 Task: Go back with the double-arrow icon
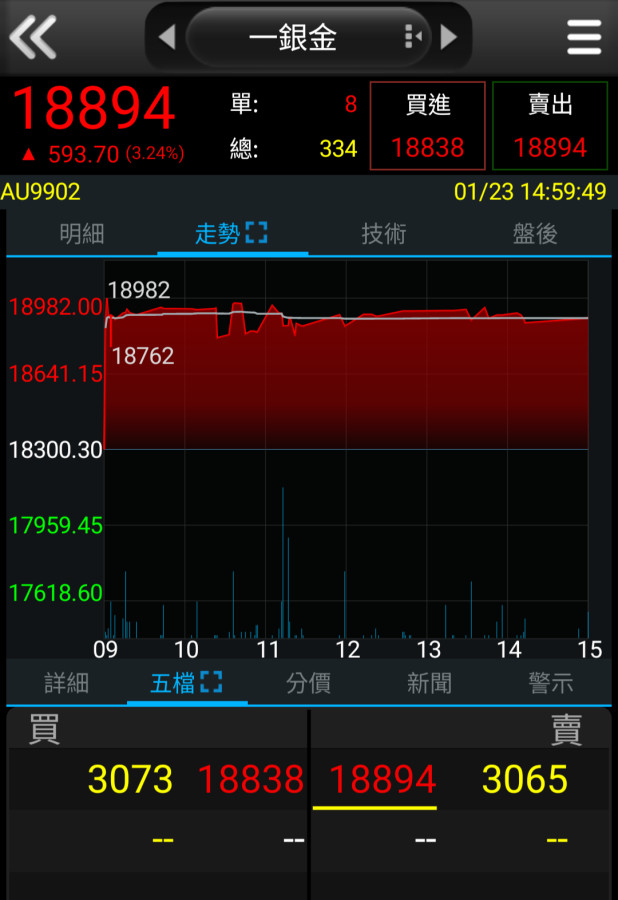pyautogui.click(x=33, y=38)
